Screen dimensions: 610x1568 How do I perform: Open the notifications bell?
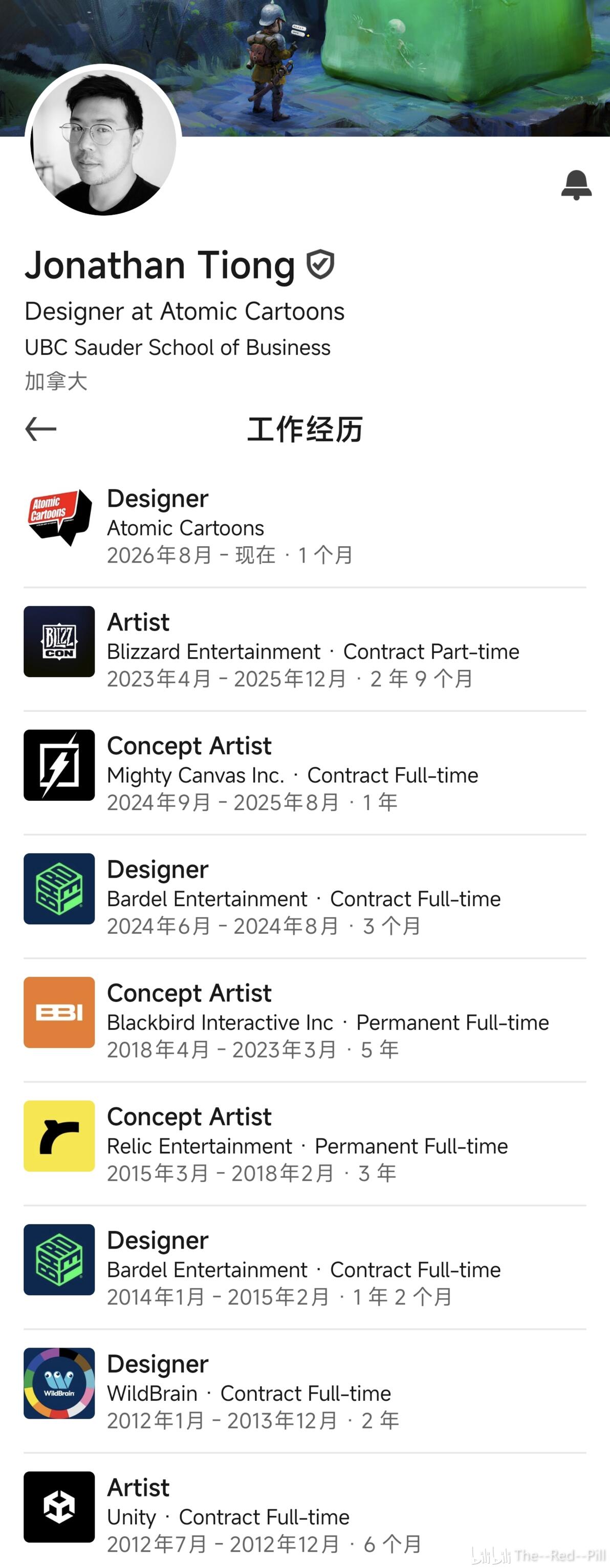pos(576,185)
